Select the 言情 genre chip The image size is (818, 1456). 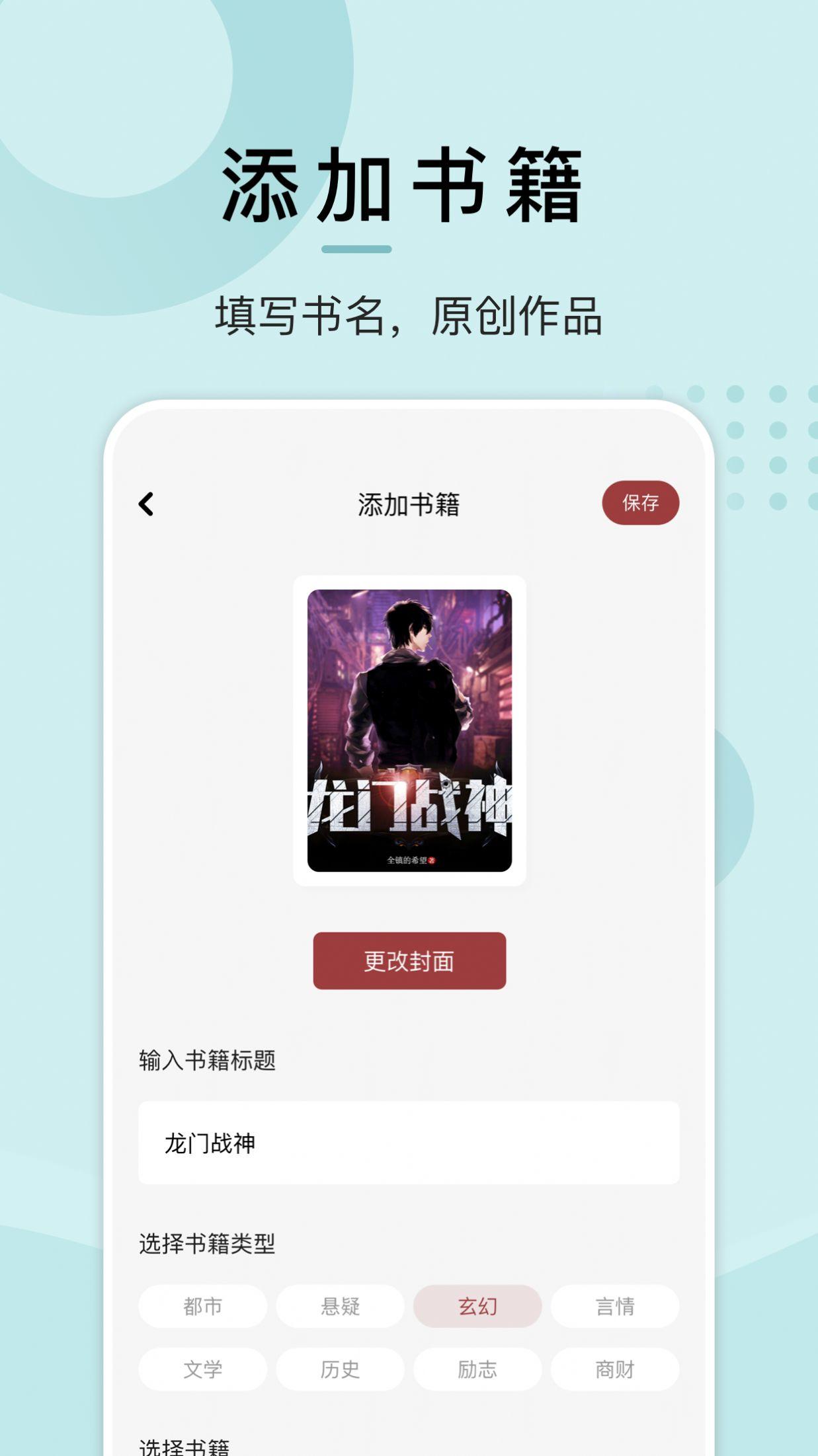click(615, 1307)
